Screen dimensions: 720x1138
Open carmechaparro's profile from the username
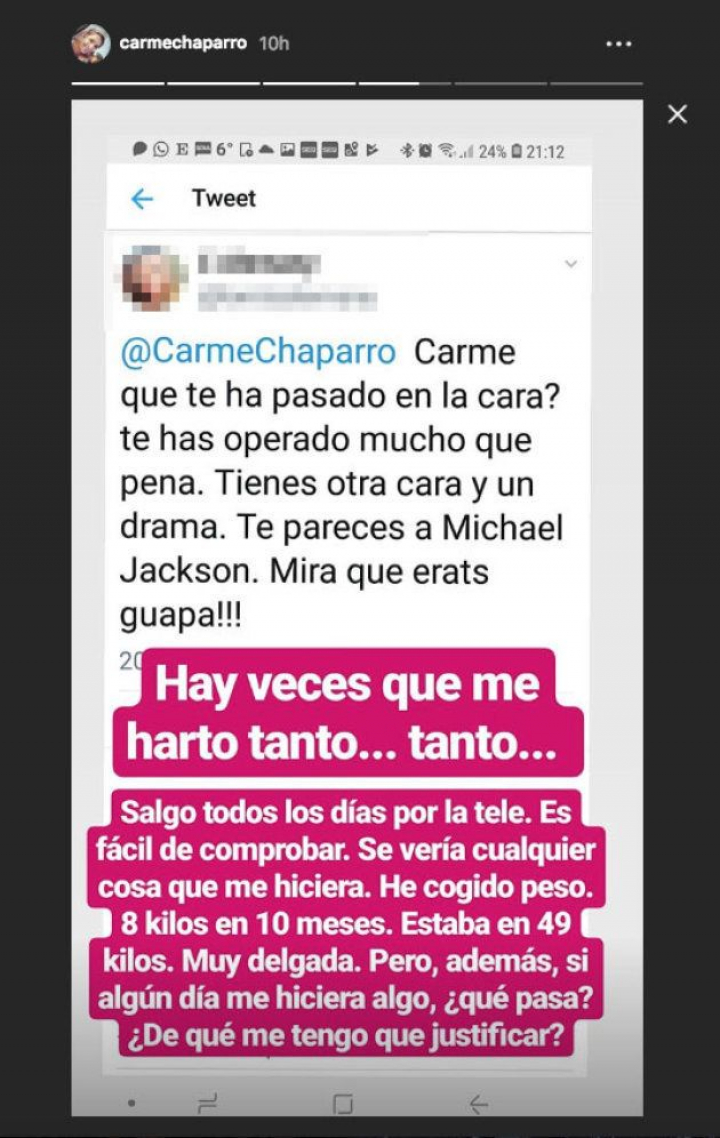[183, 44]
